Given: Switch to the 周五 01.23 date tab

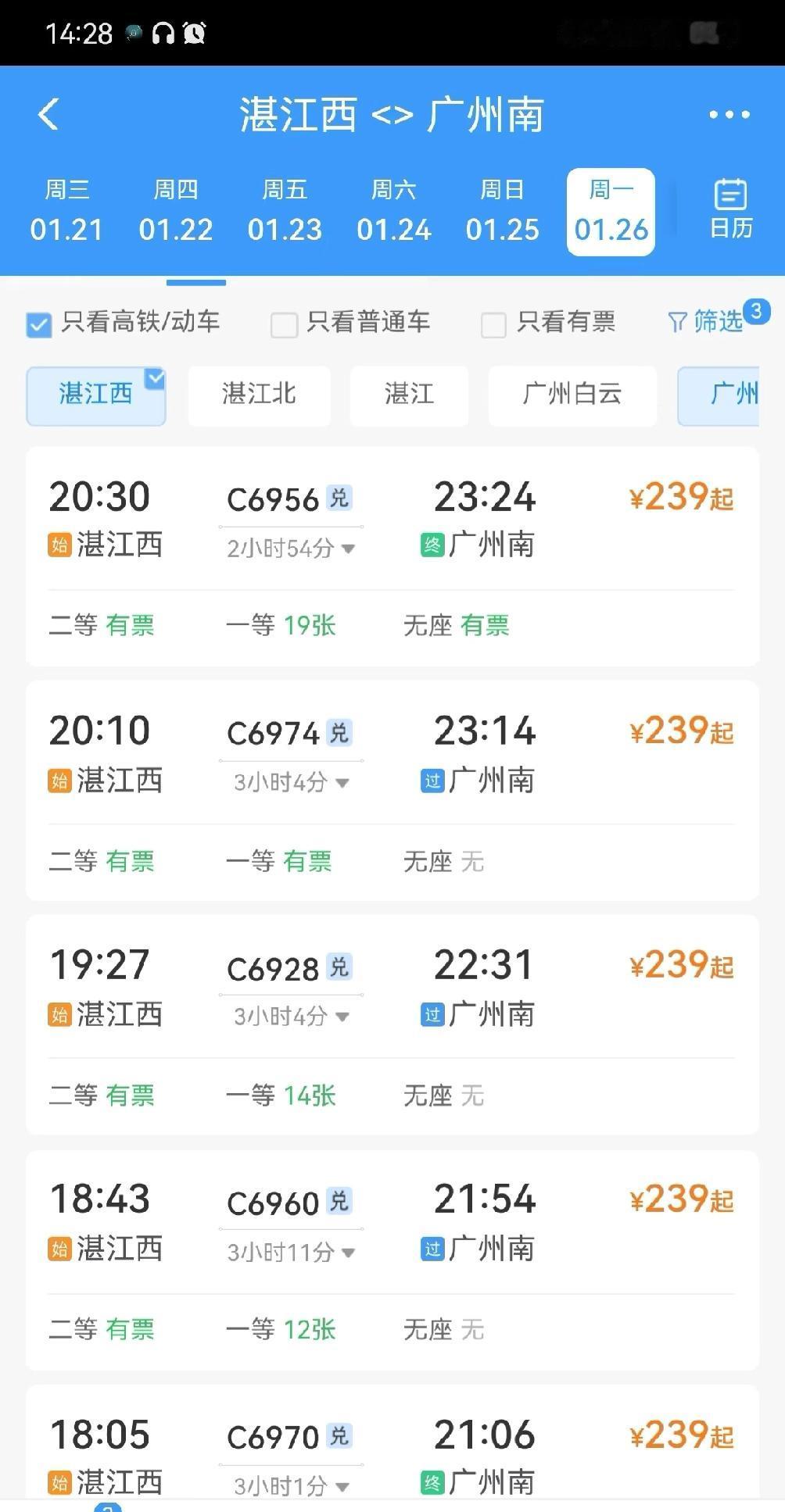Looking at the screenshot, I should pyautogui.click(x=285, y=211).
